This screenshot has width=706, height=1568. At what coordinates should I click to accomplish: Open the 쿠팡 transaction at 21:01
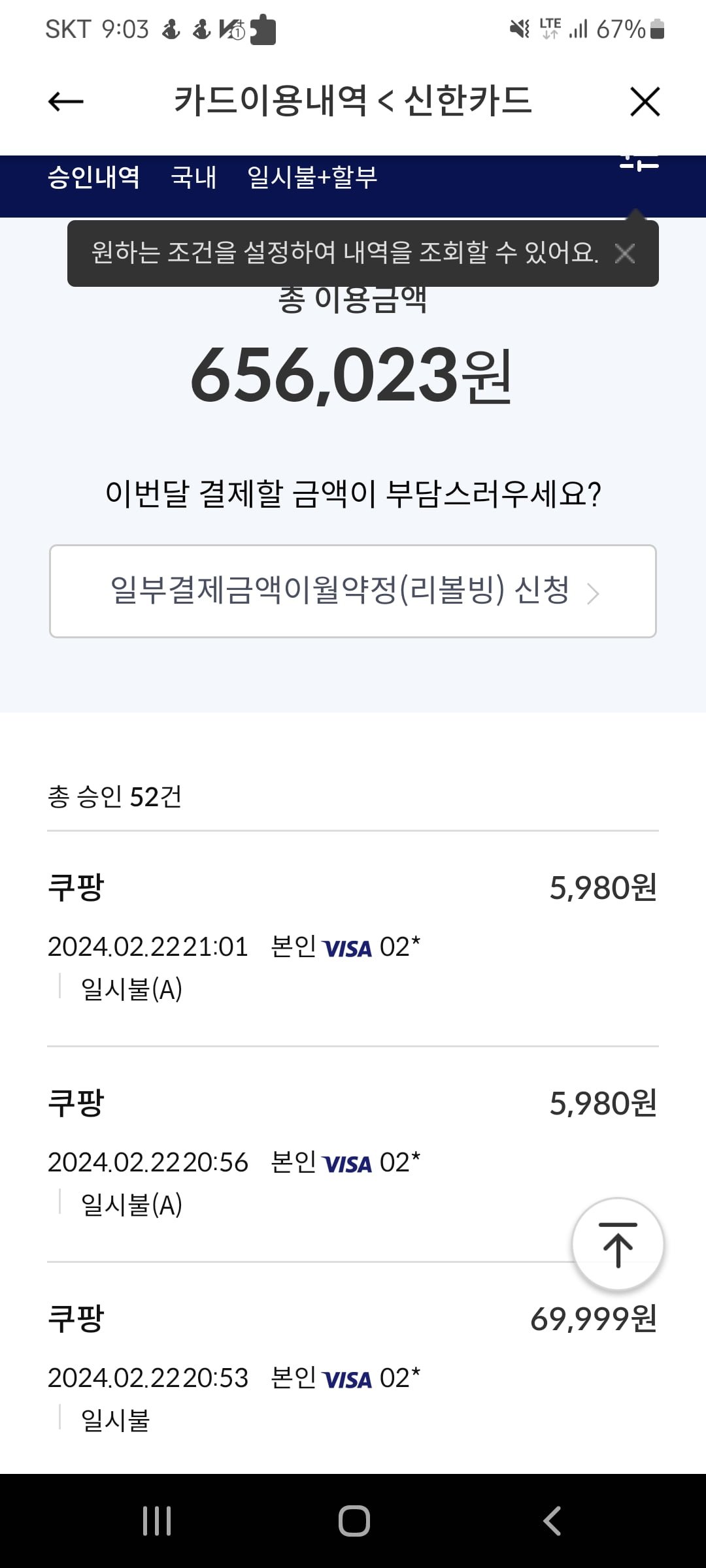coord(353,938)
